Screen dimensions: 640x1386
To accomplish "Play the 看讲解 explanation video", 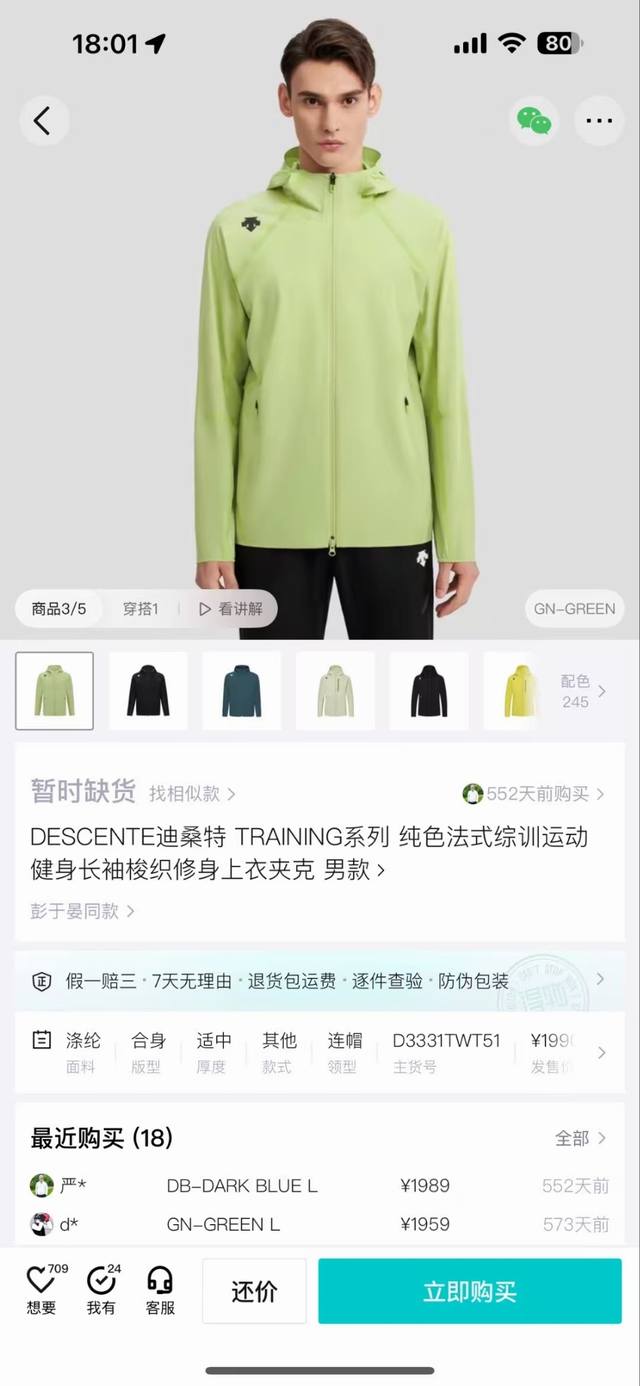I will click(231, 608).
